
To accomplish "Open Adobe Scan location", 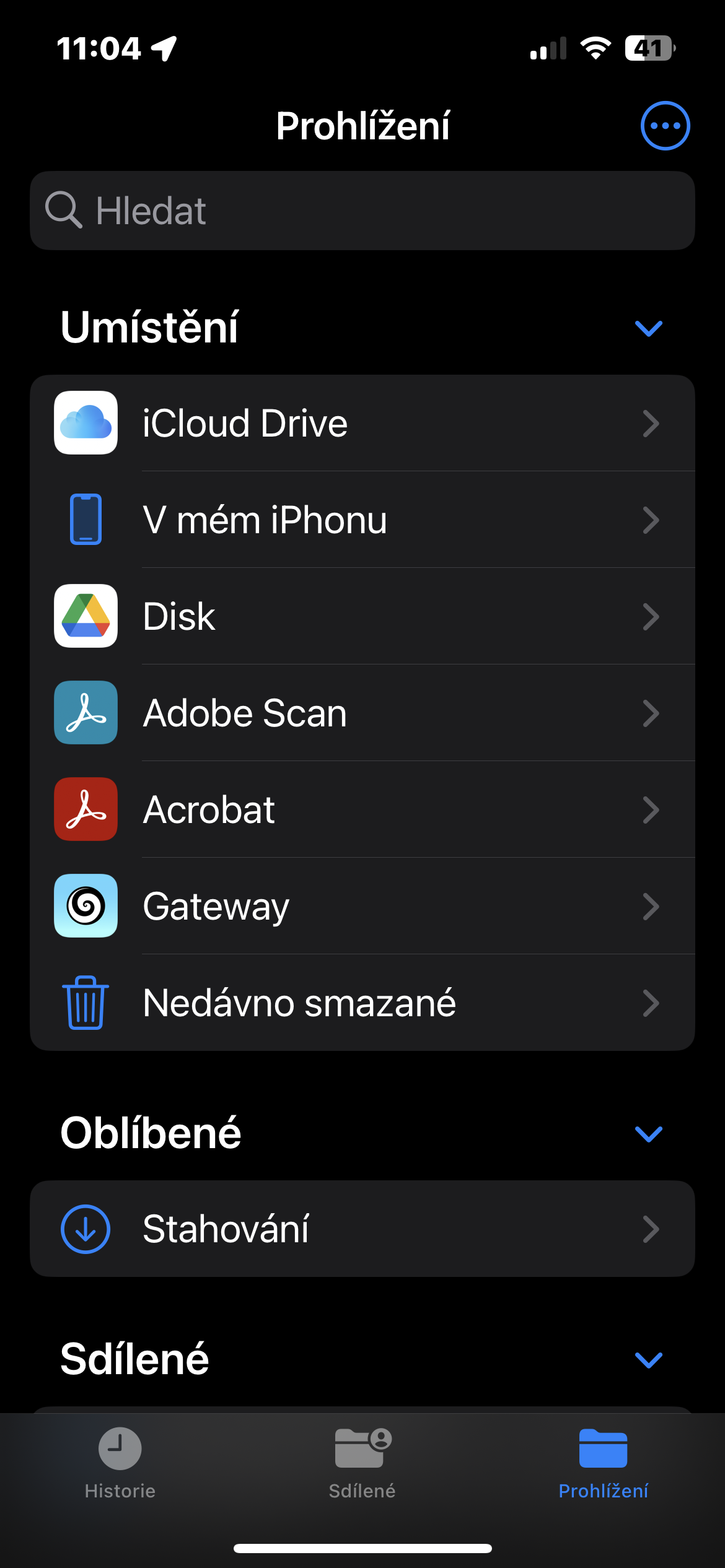I will [x=362, y=713].
